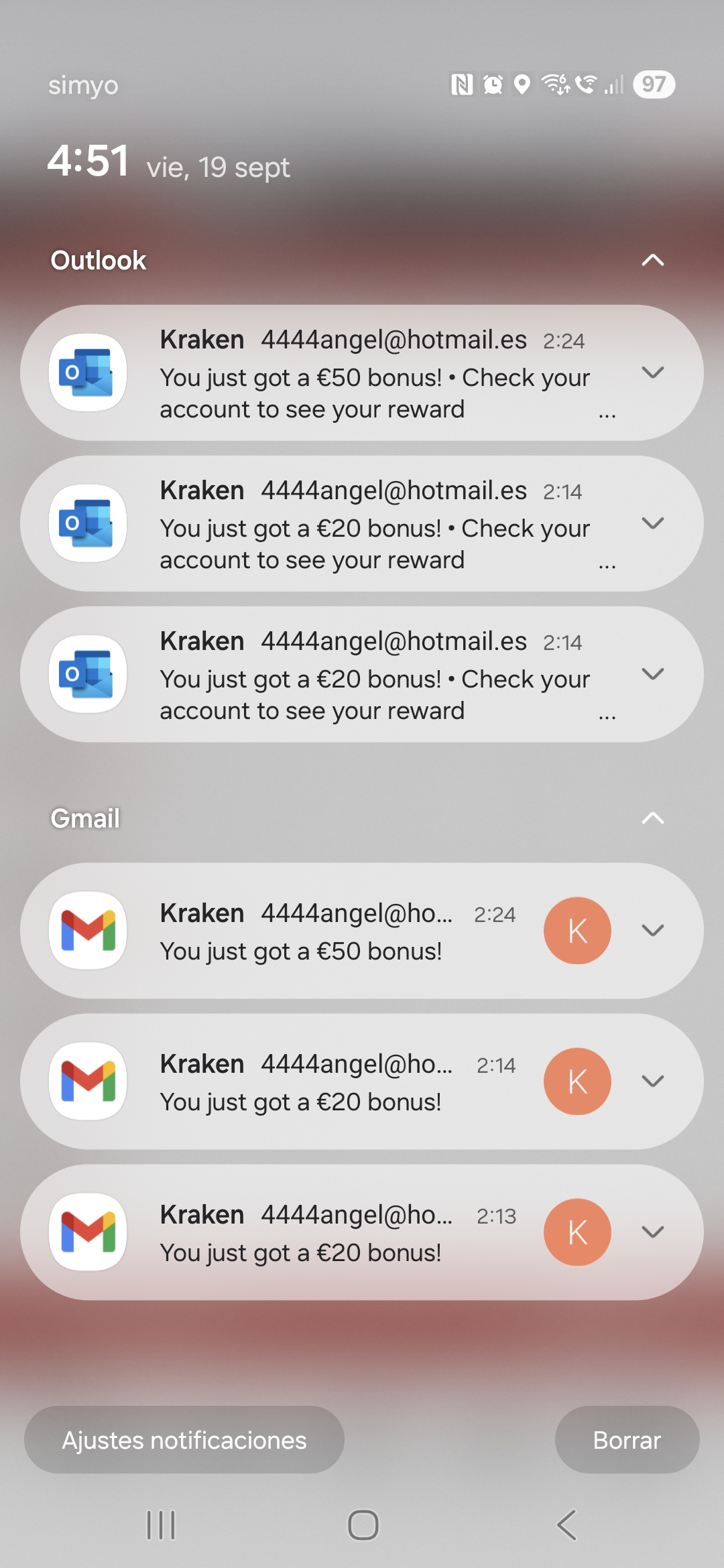Open Ajustes notificaciones settings
Viewport: 724px width, 1568px height.
point(184,1440)
